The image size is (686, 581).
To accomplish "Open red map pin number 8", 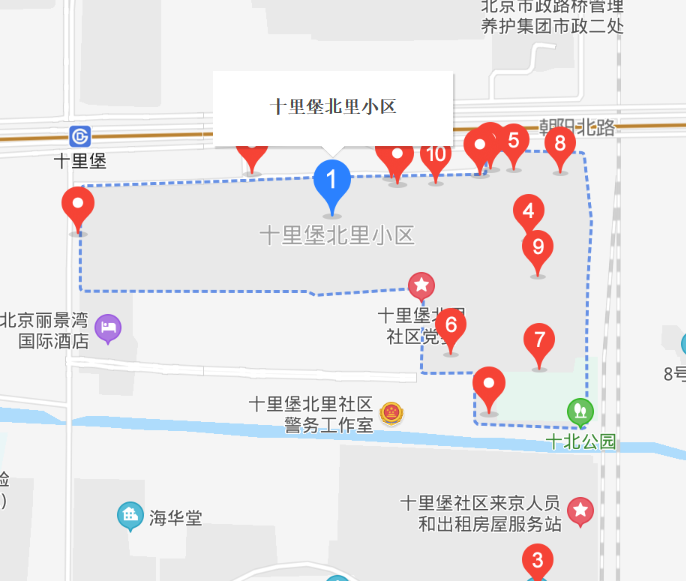I will pyautogui.click(x=560, y=143).
